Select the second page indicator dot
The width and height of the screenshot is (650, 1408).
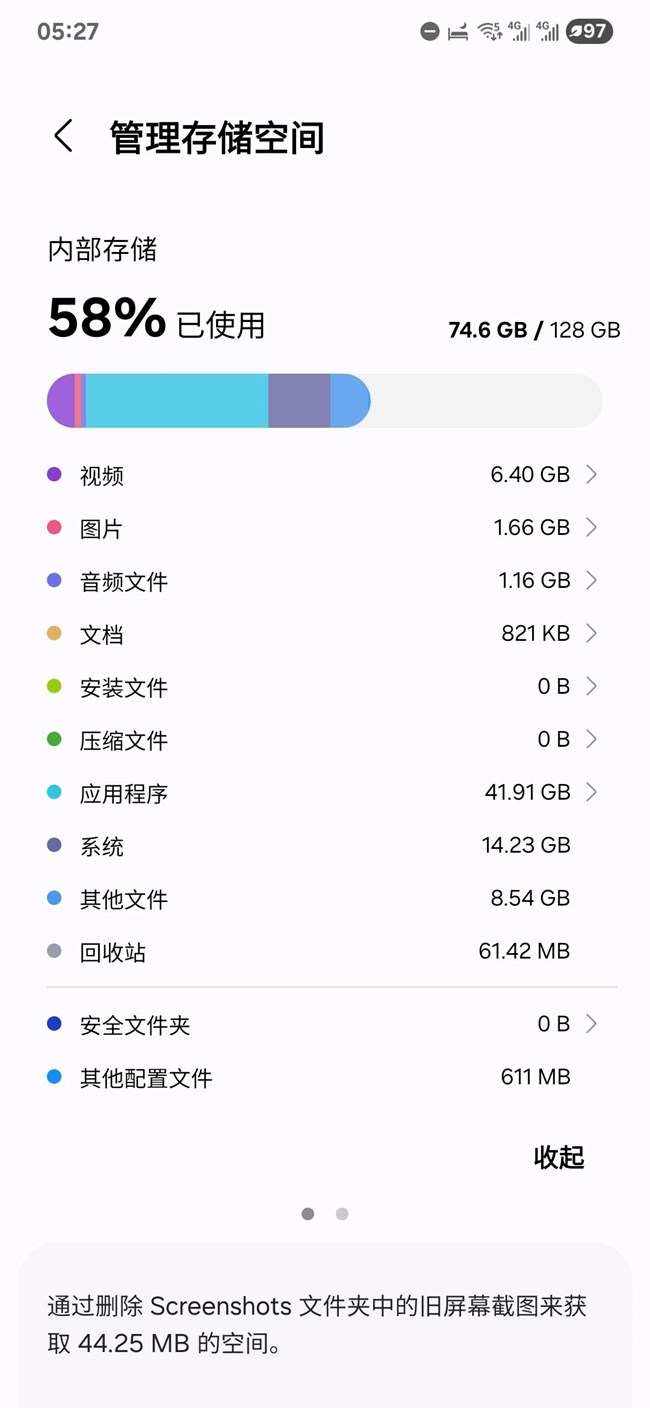tap(342, 1214)
